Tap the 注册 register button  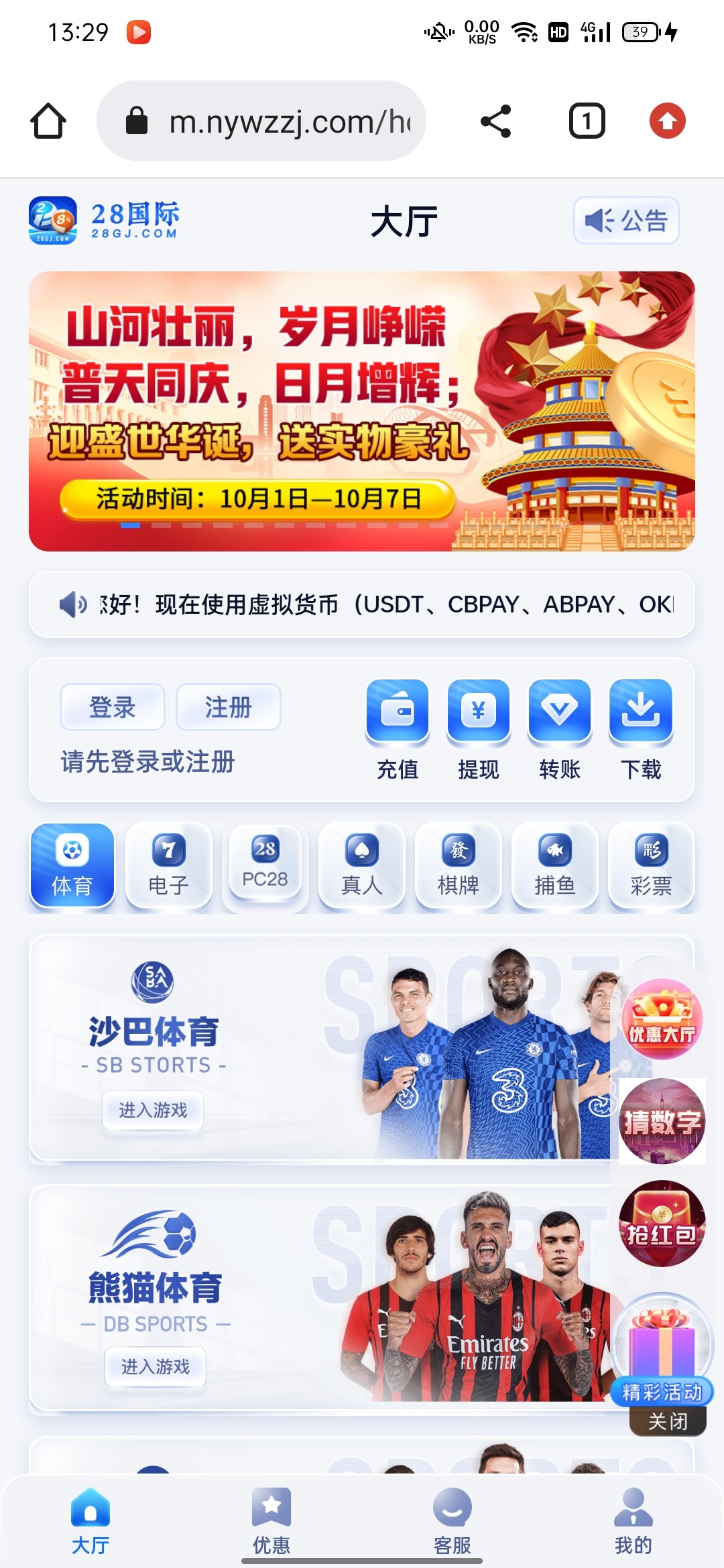point(228,707)
